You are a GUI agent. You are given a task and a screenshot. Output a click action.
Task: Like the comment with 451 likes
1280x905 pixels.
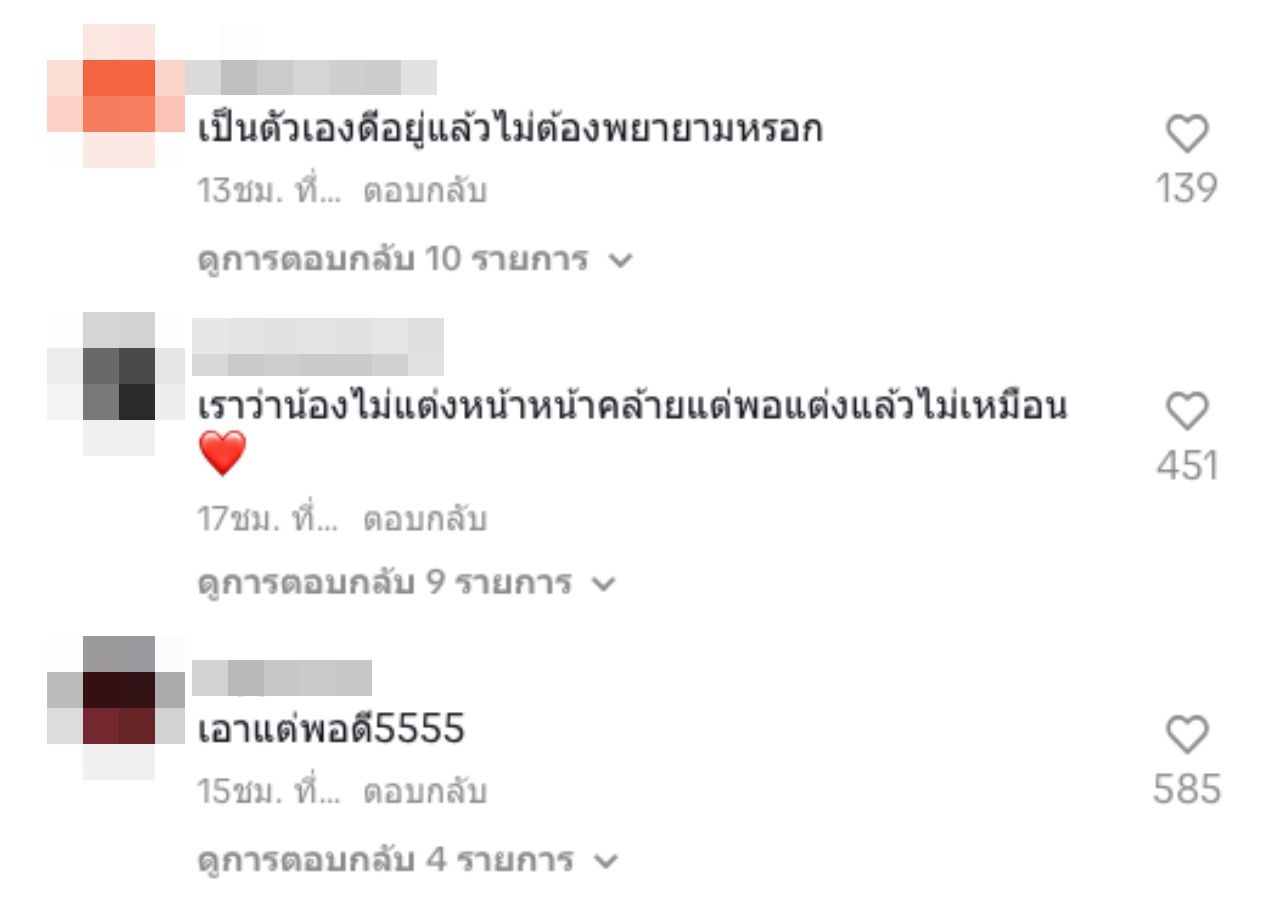coord(1187,412)
